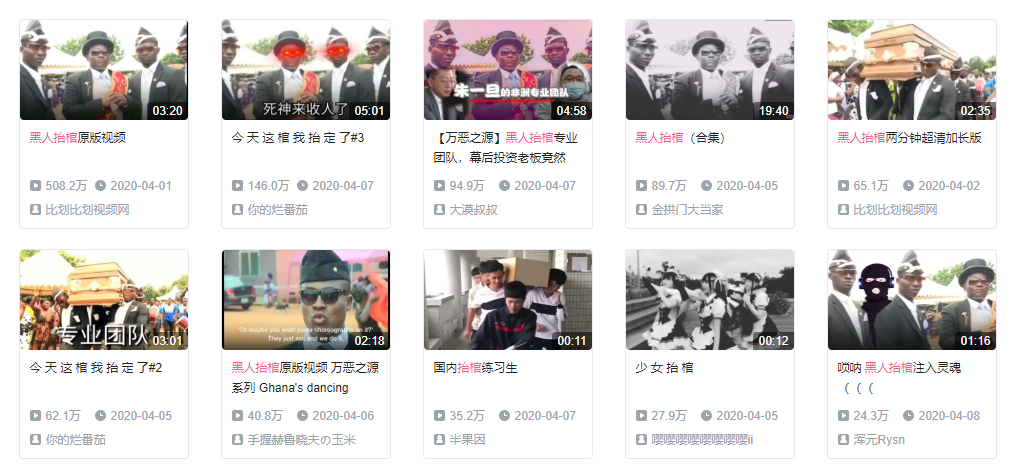
Task: Open the Ghana's dancing 万恶之源系列 video
Action: [305, 300]
